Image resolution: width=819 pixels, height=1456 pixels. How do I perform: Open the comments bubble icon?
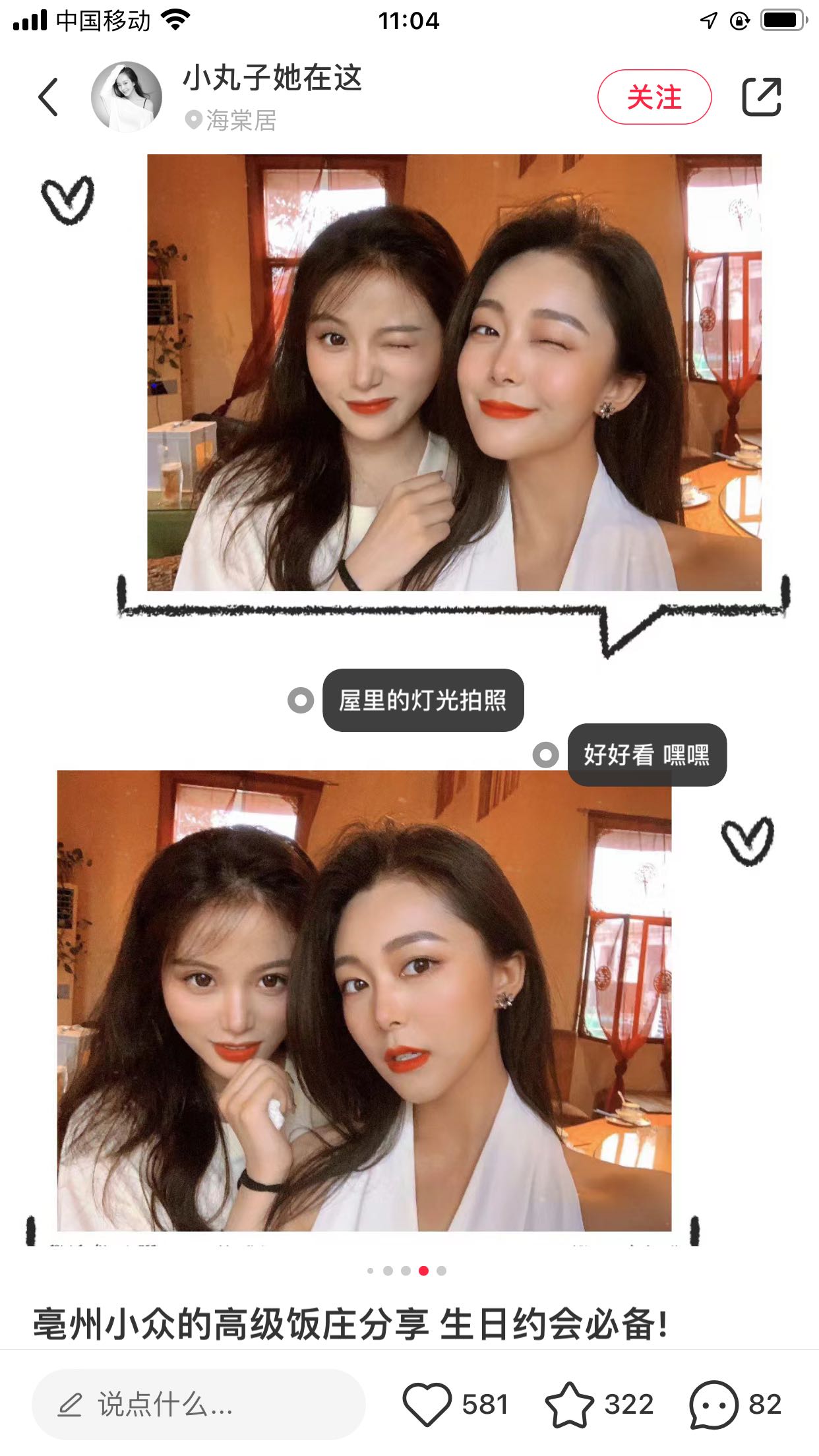click(x=713, y=1405)
